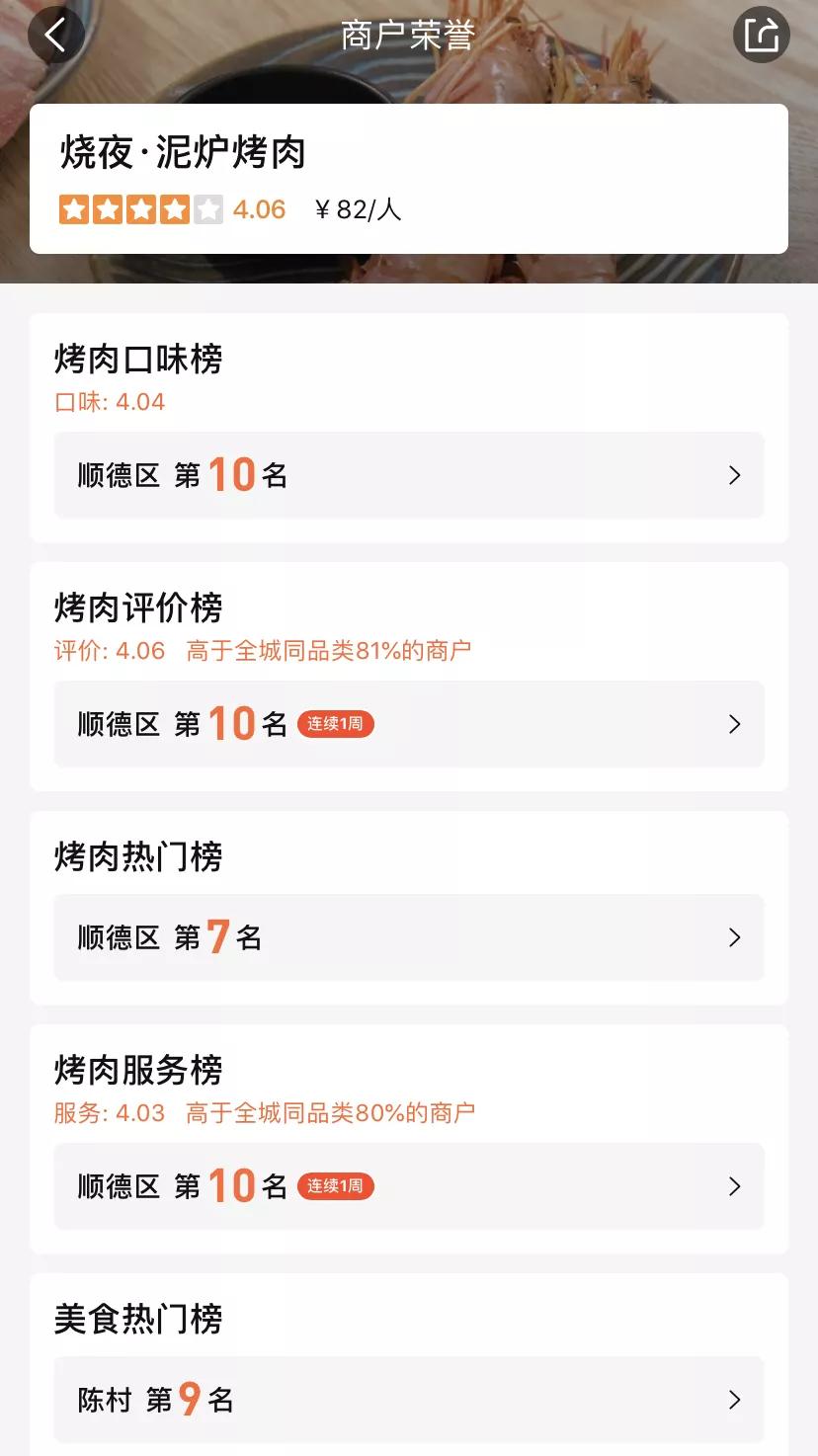Screen dimensions: 818x1456
Task: Tap the third star of the rating
Action: coord(127,209)
